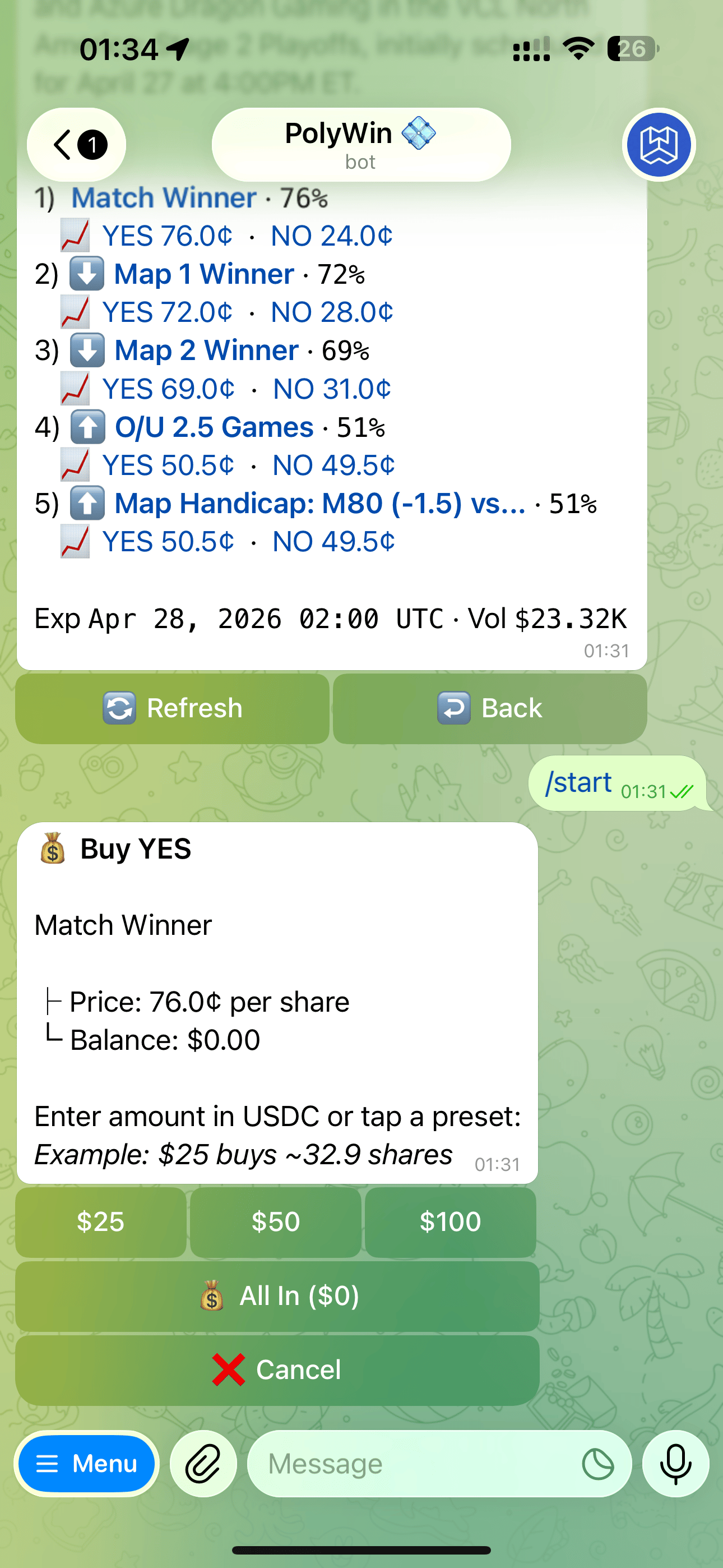Open the O/U 2.5 Games market
Image resolution: width=723 pixels, height=1568 pixels.
pos(214,427)
